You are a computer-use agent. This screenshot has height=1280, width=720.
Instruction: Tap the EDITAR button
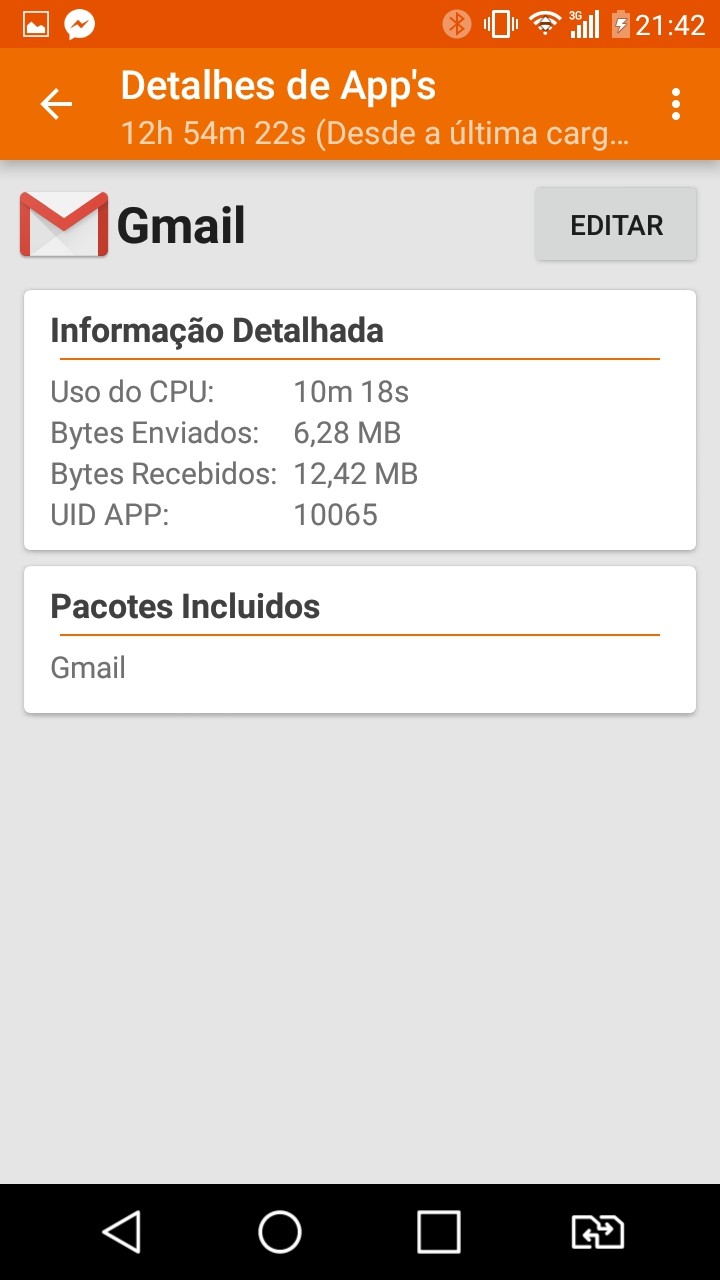click(x=616, y=225)
